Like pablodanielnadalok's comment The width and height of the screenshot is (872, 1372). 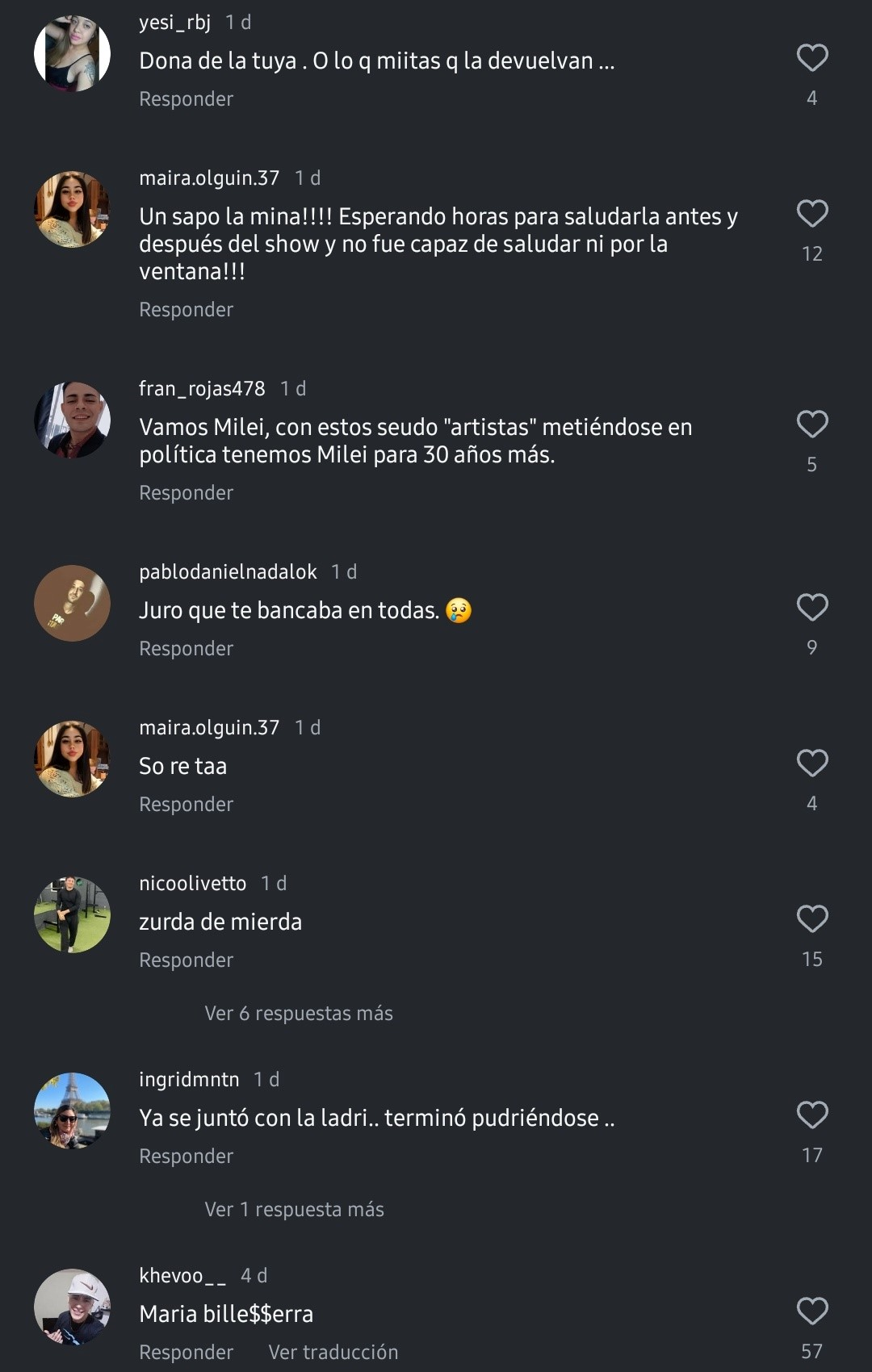click(811, 608)
